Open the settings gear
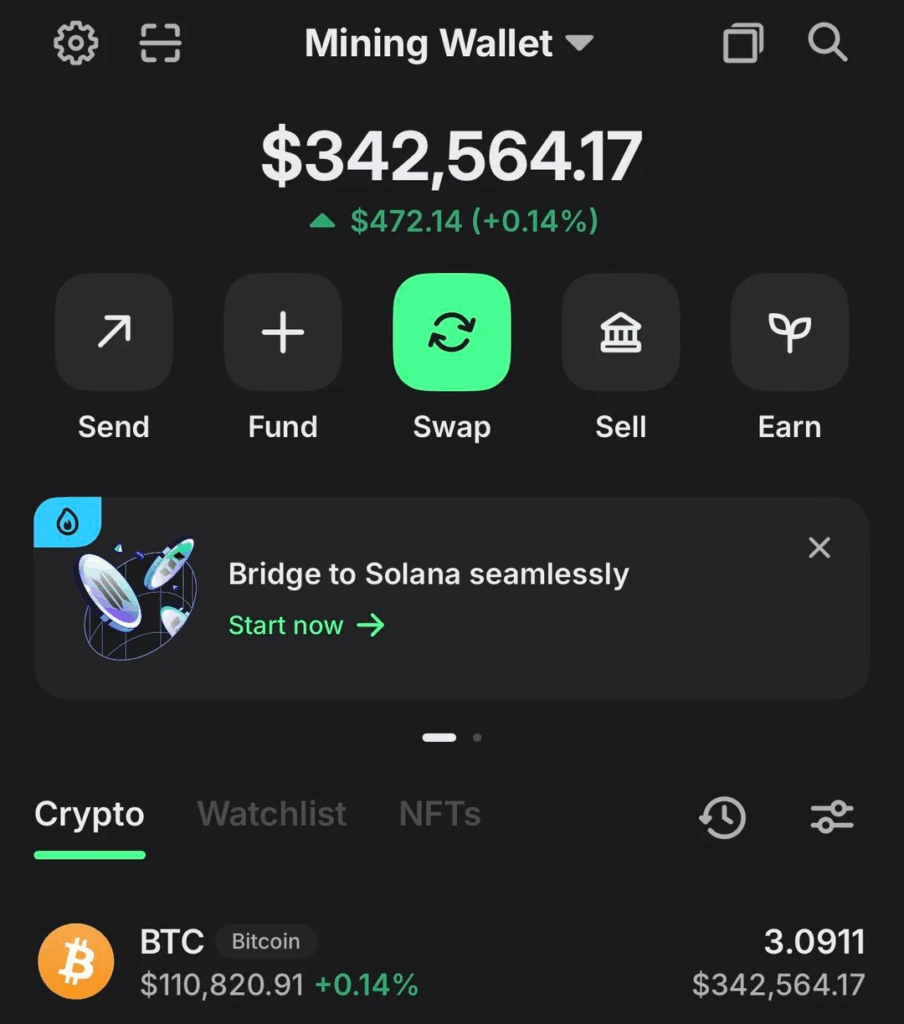This screenshot has width=904, height=1024. coord(76,44)
